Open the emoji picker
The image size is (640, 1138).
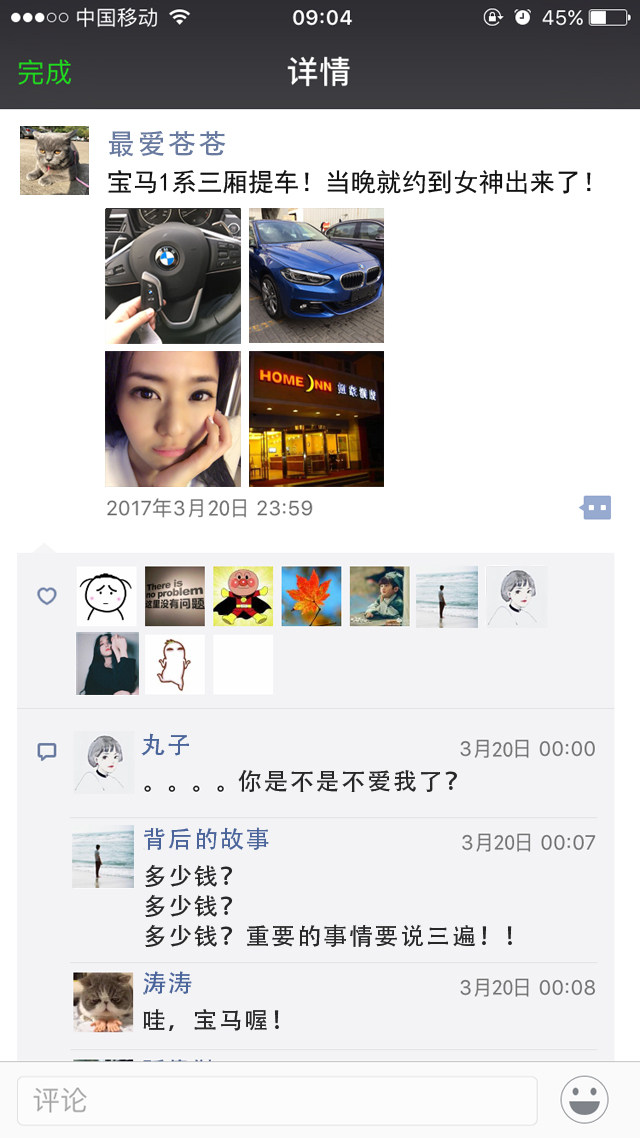(585, 1101)
